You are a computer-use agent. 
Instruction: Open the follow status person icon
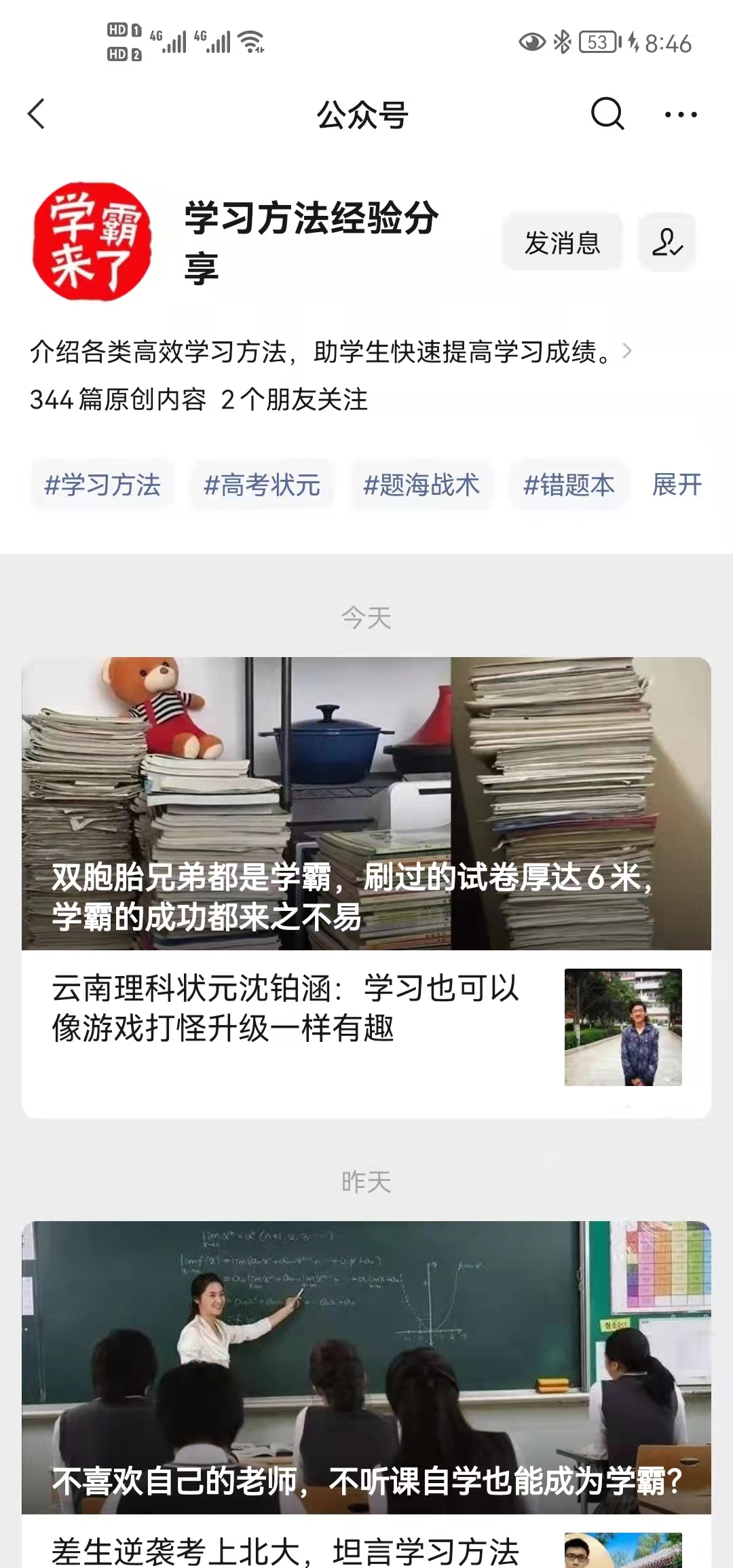(x=667, y=242)
